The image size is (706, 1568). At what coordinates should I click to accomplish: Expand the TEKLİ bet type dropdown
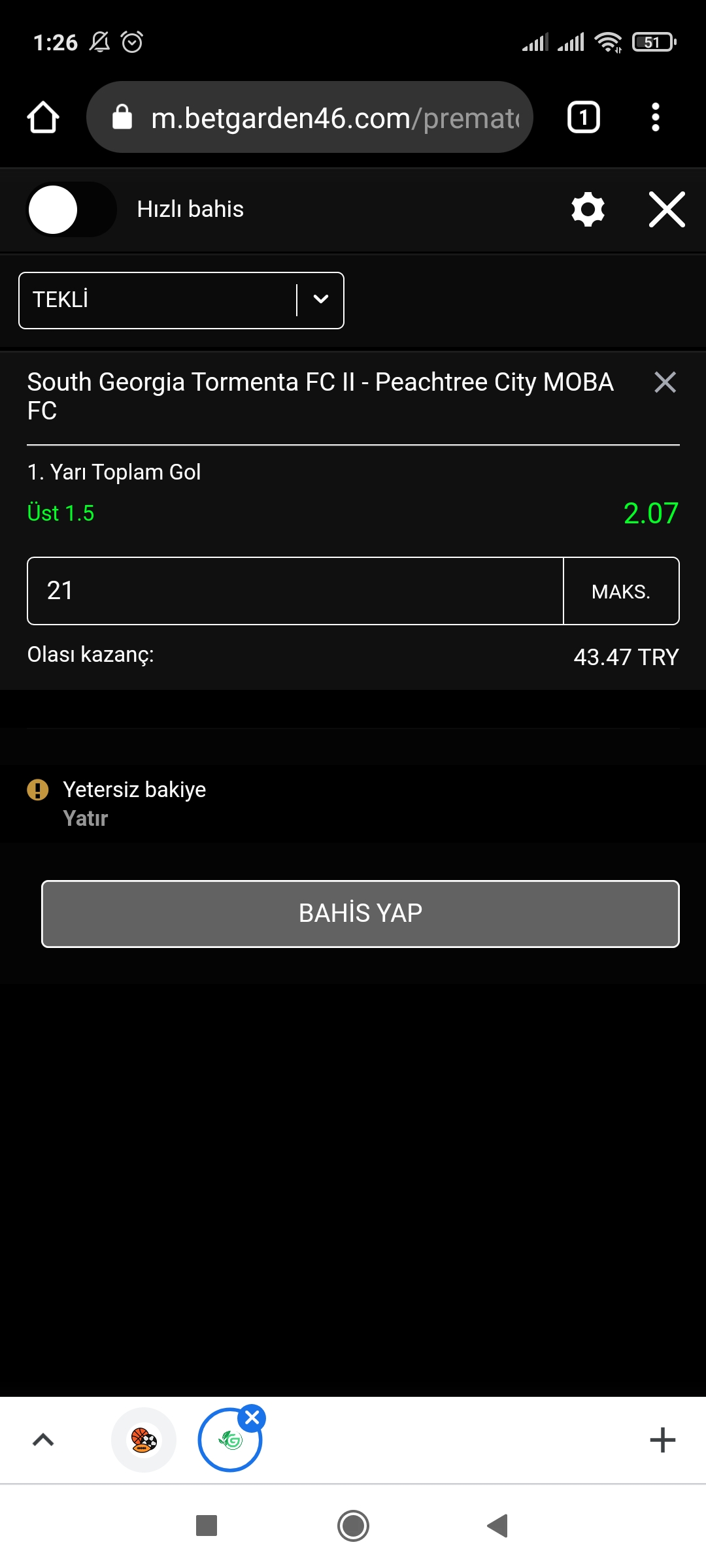tap(181, 300)
